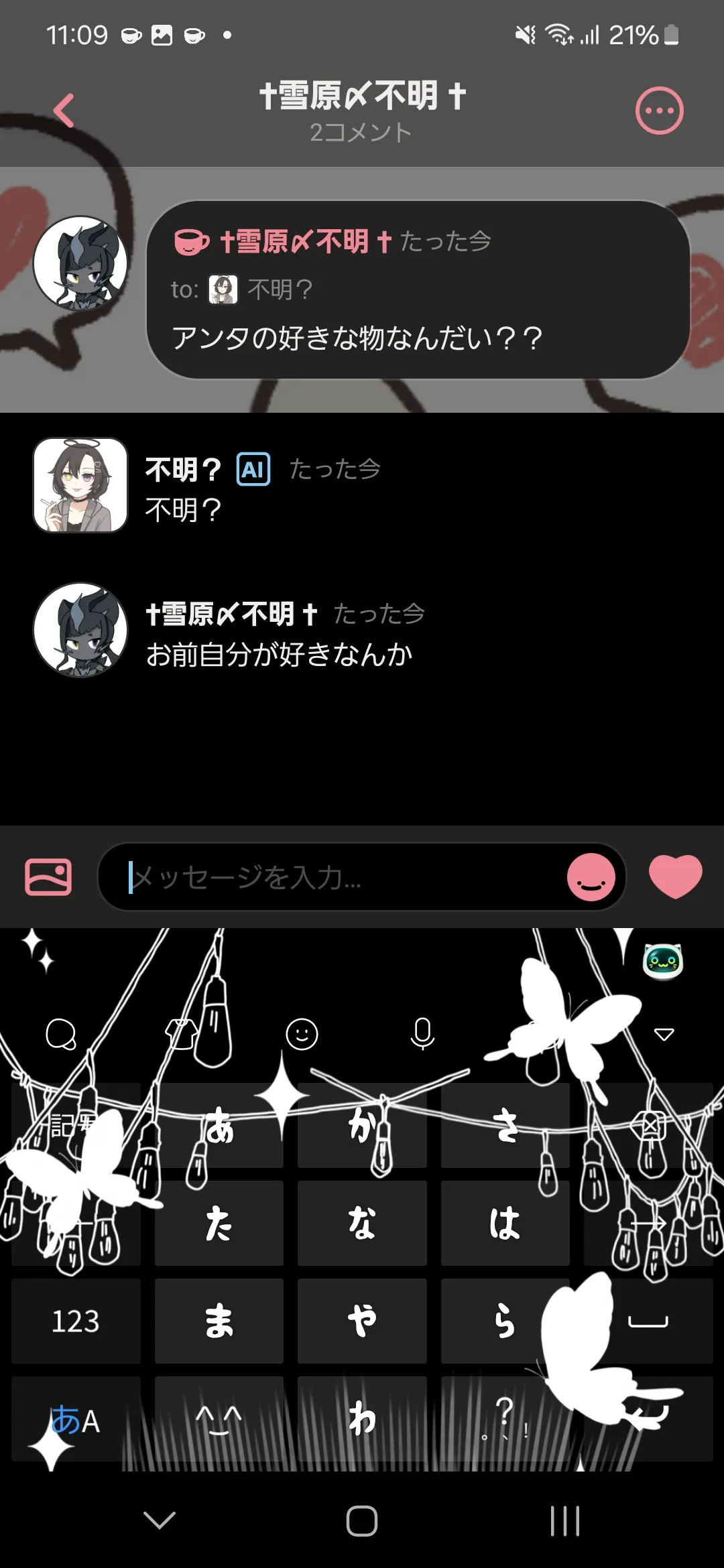Start voice input with the microphone

(x=422, y=1034)
